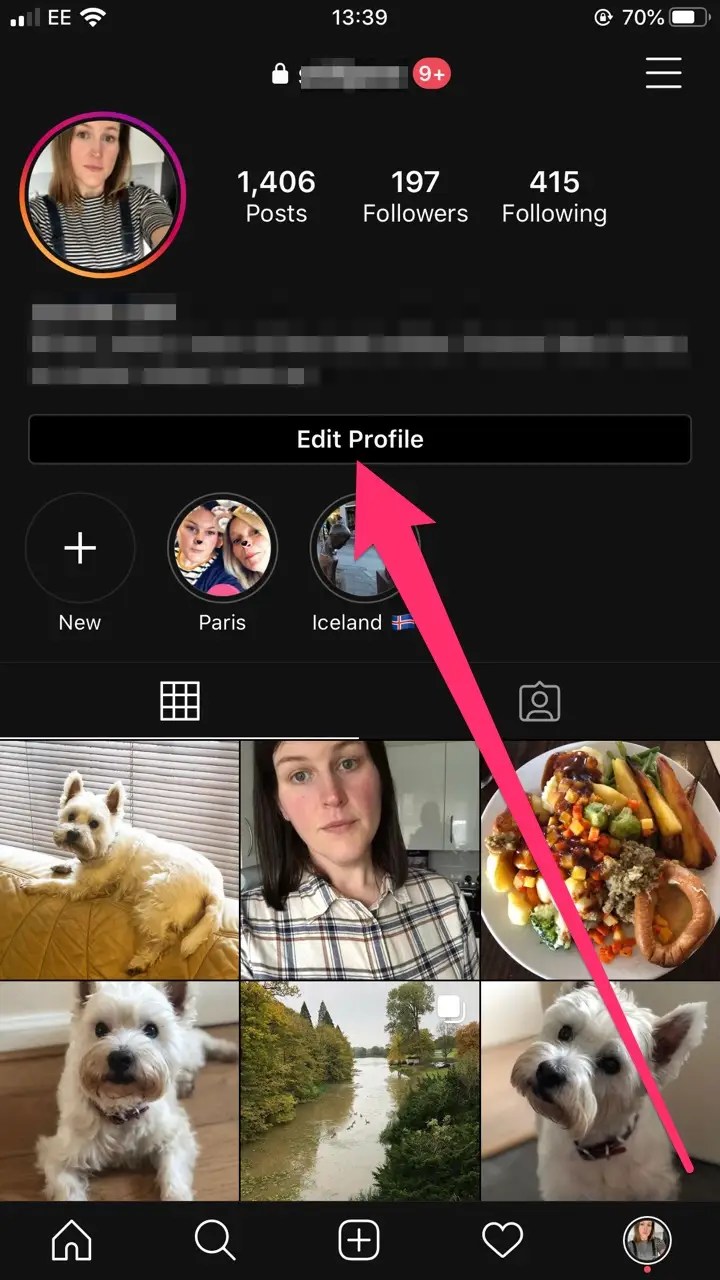This screenshot has width=720, height=1280.
Task: Open the Search tab
Action: 215,1241
